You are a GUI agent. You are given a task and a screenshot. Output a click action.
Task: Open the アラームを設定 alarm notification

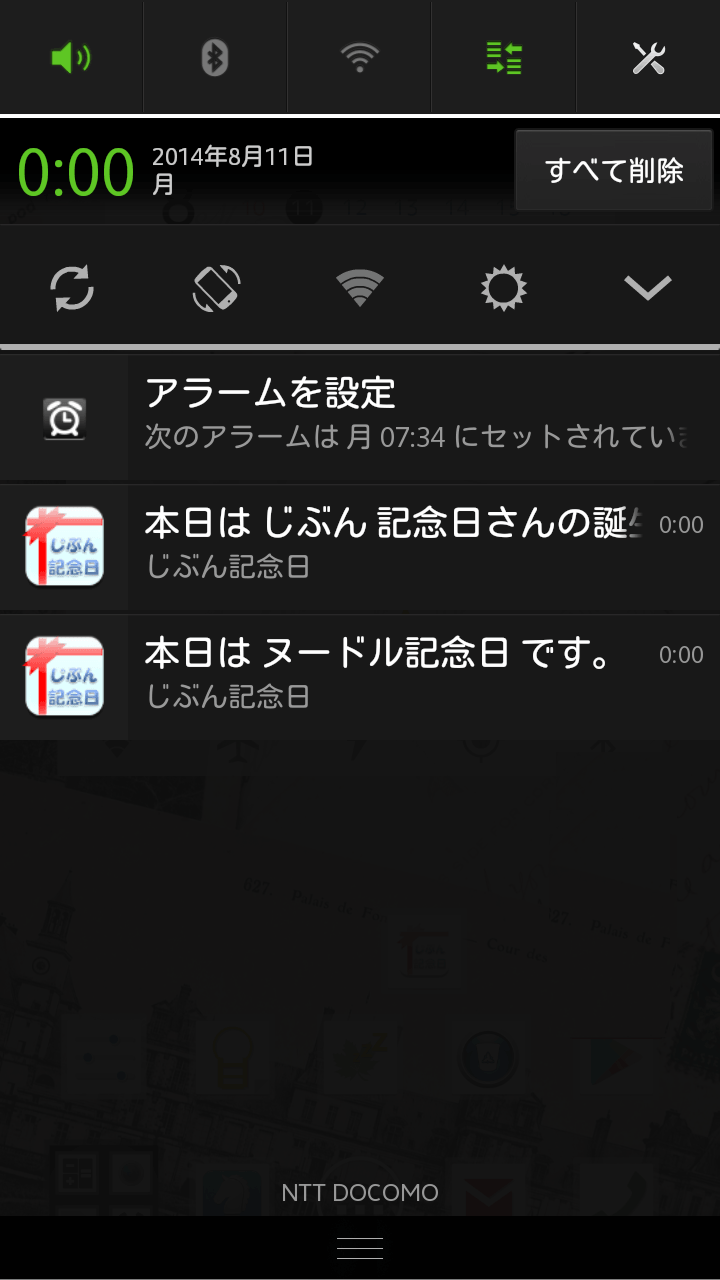[360, 417]
